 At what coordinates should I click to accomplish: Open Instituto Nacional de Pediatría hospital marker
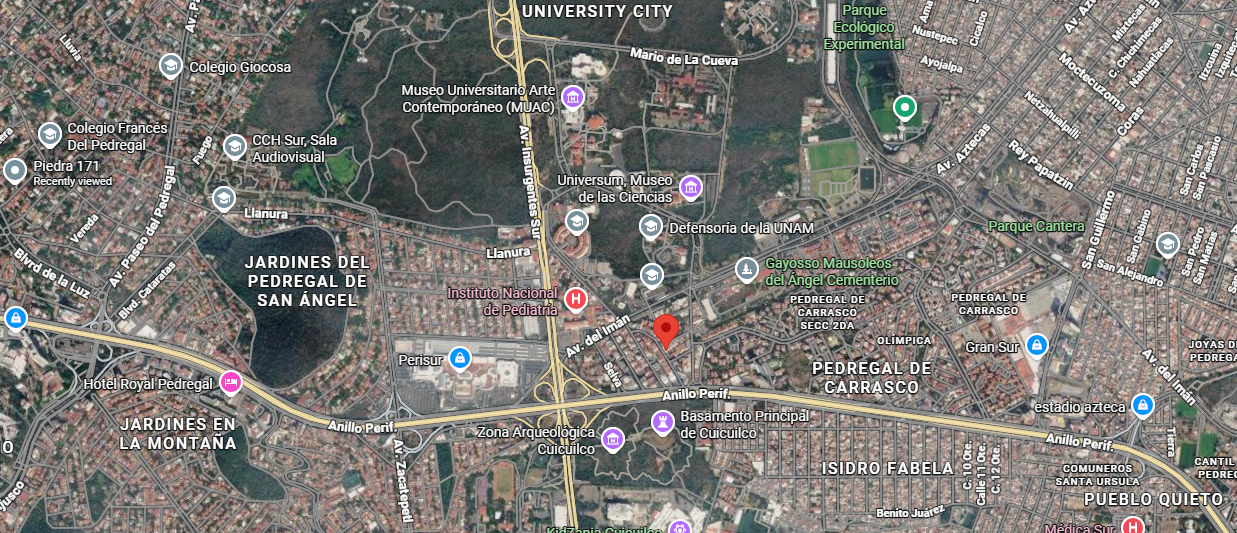[576, 298]
